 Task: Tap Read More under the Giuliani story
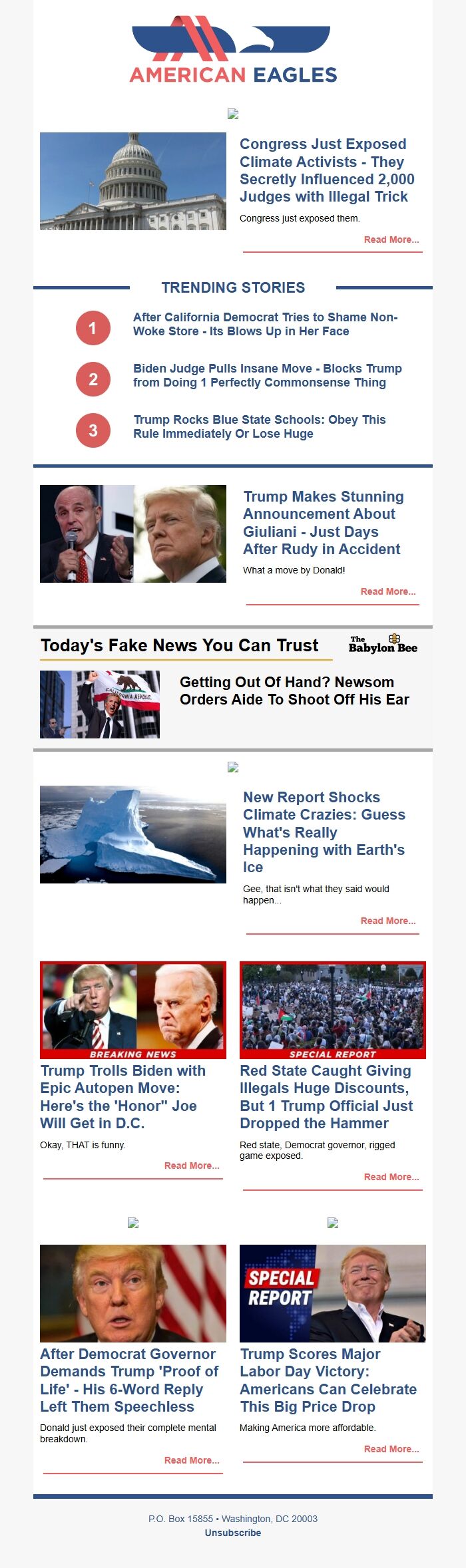tap(387, 592)
